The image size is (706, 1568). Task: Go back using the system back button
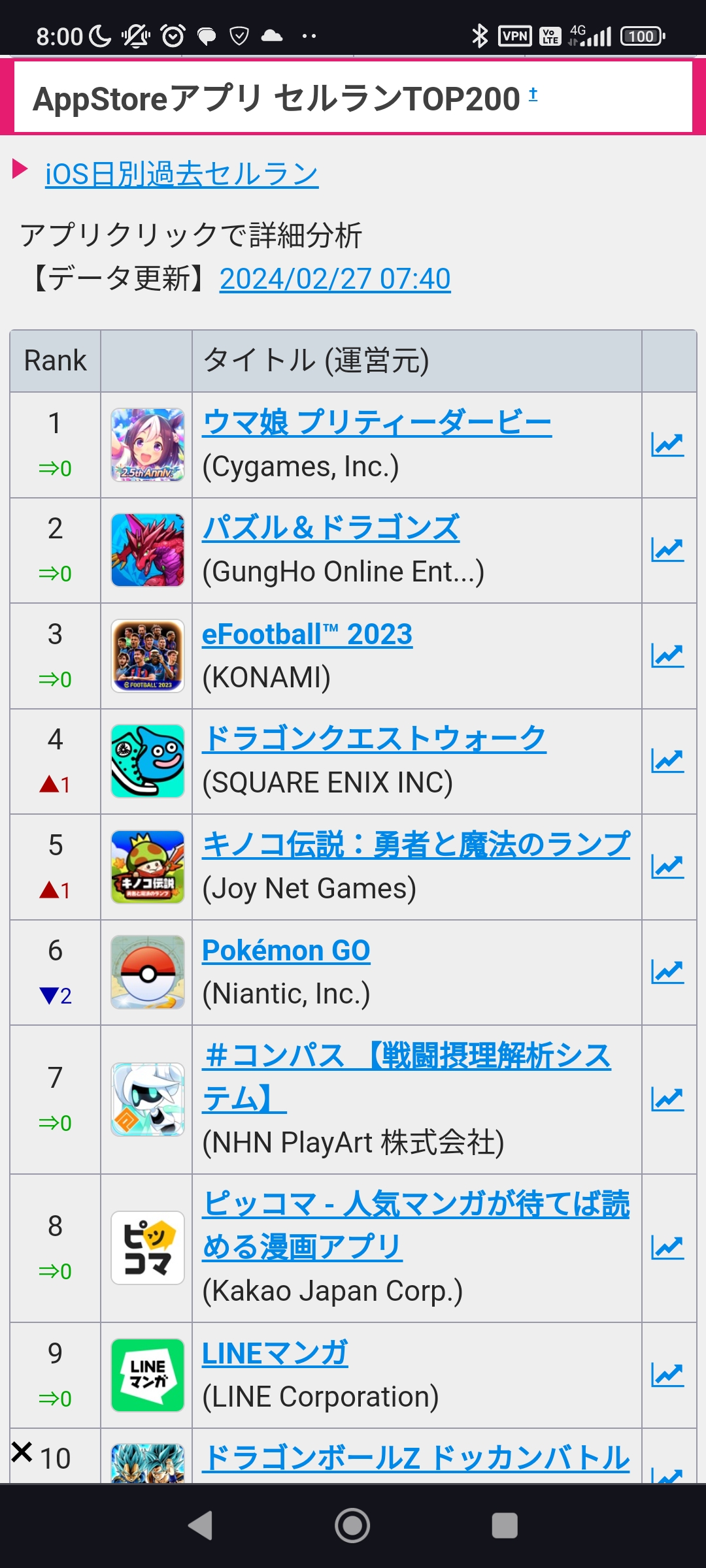point(201,1526)
